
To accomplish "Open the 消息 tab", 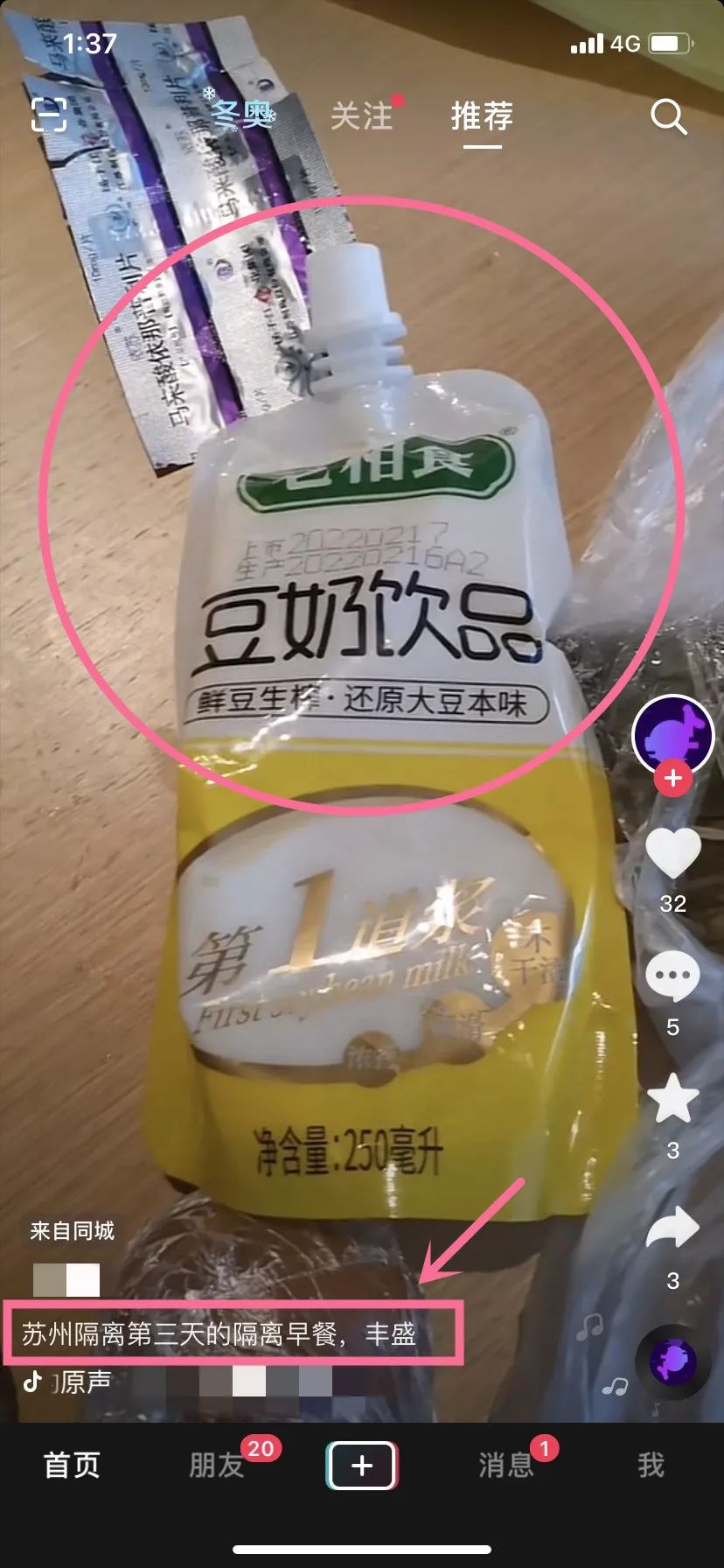I will click(x=506, y=1465).
